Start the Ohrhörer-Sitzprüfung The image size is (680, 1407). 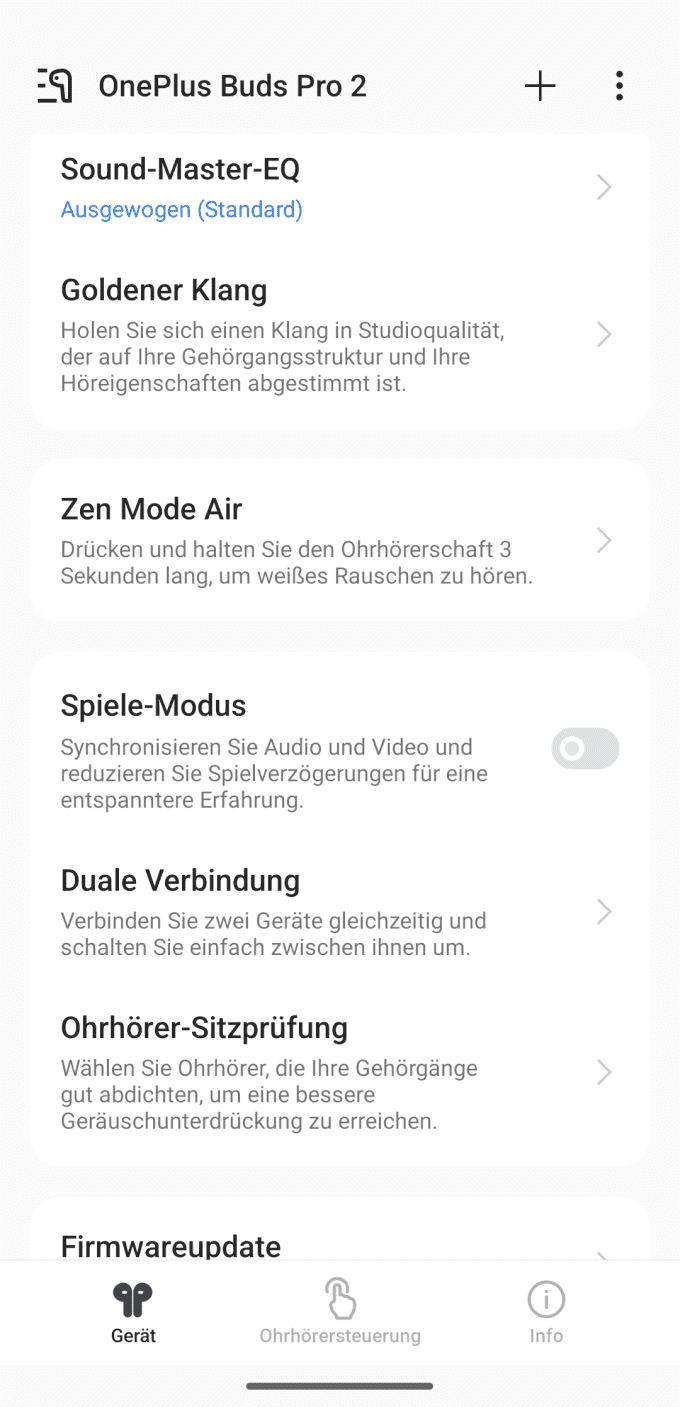[340, 1073]
